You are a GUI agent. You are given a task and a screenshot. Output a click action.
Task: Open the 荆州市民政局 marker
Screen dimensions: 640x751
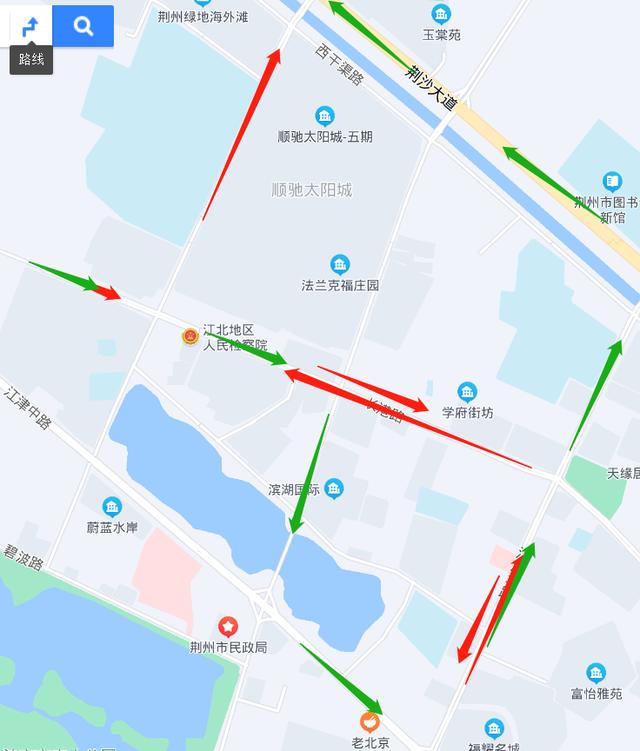click(228, 627)
